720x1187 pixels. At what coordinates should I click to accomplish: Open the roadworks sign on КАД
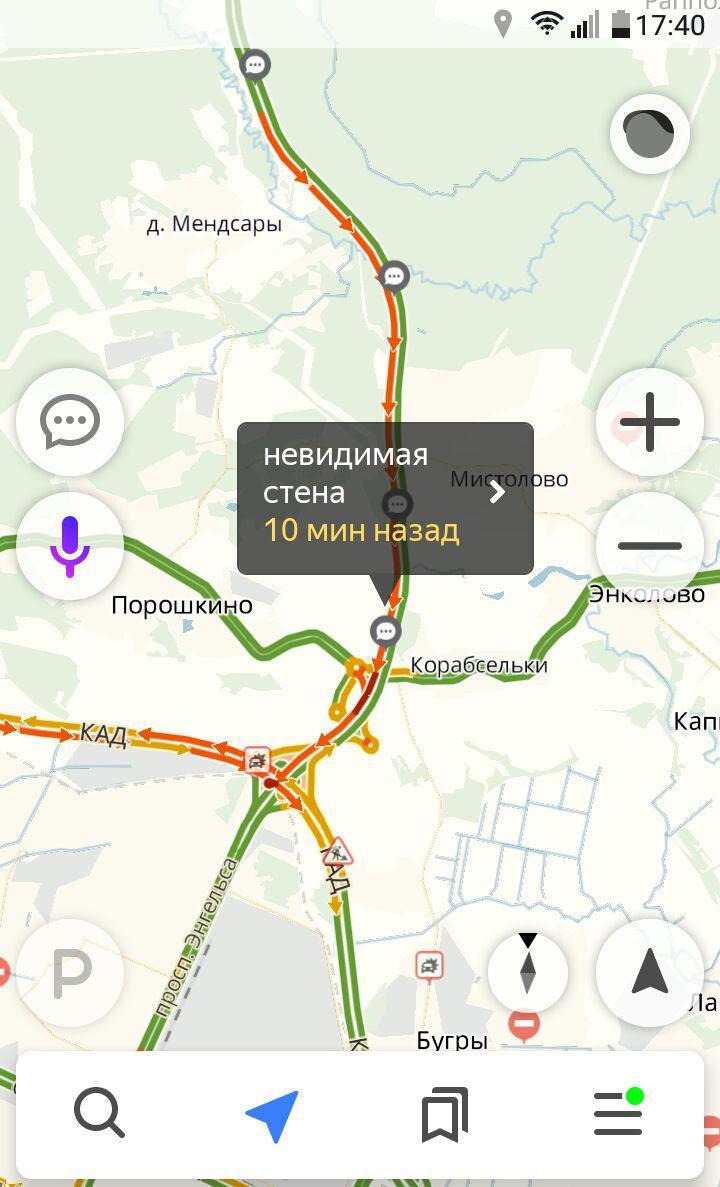point(338,850)
